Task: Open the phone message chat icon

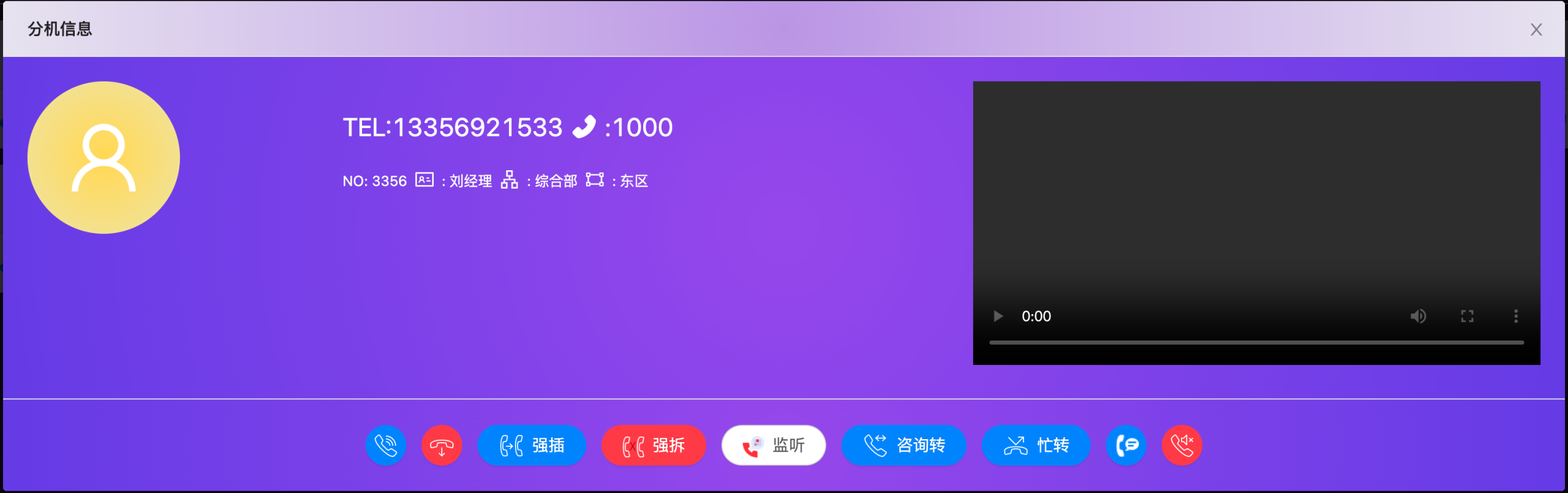Action: 1126,445
